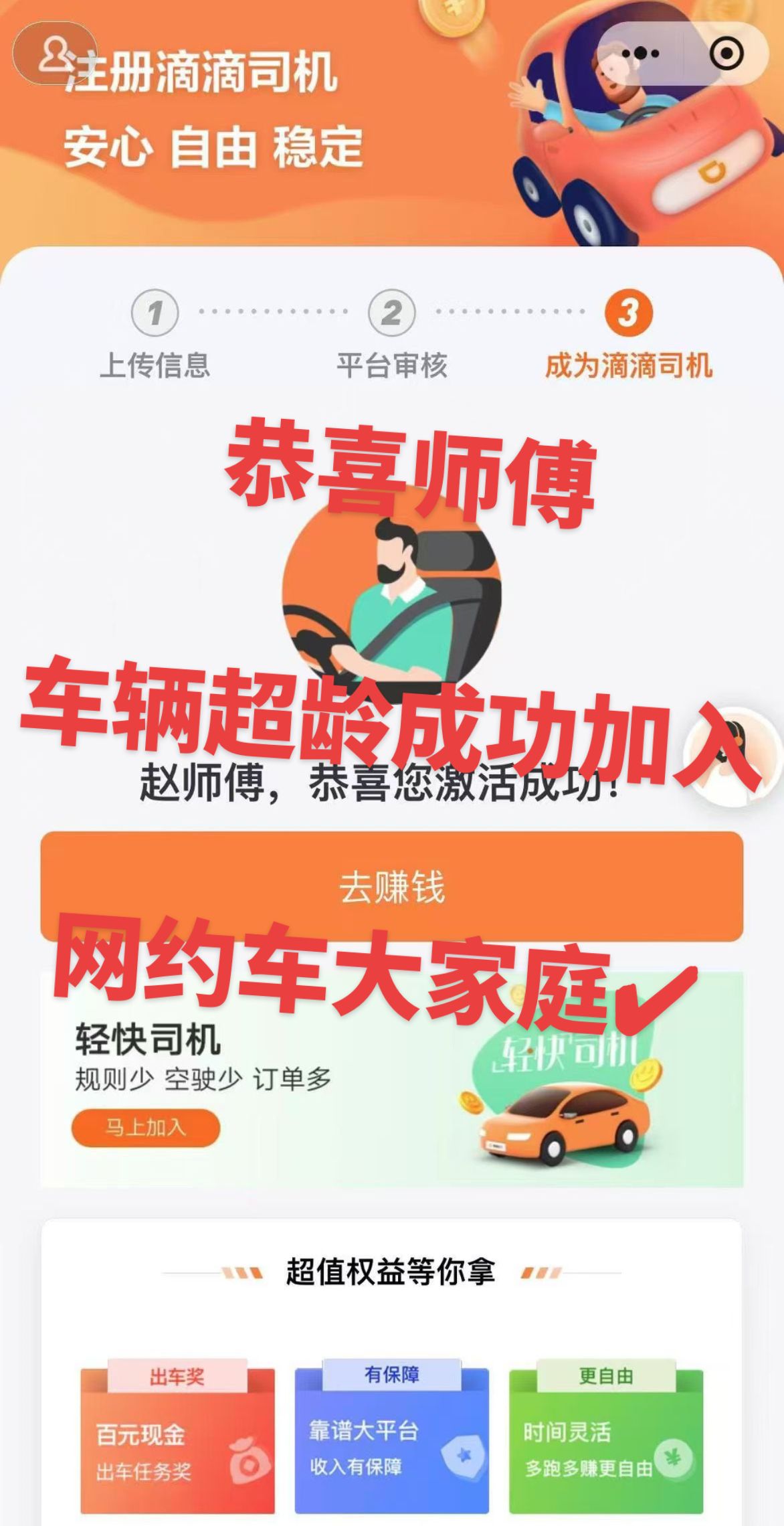Screen dimensions: 784x1526
Task: Tap 马上加入 to join 轻快司机
Action: [x=146, y=1128]
